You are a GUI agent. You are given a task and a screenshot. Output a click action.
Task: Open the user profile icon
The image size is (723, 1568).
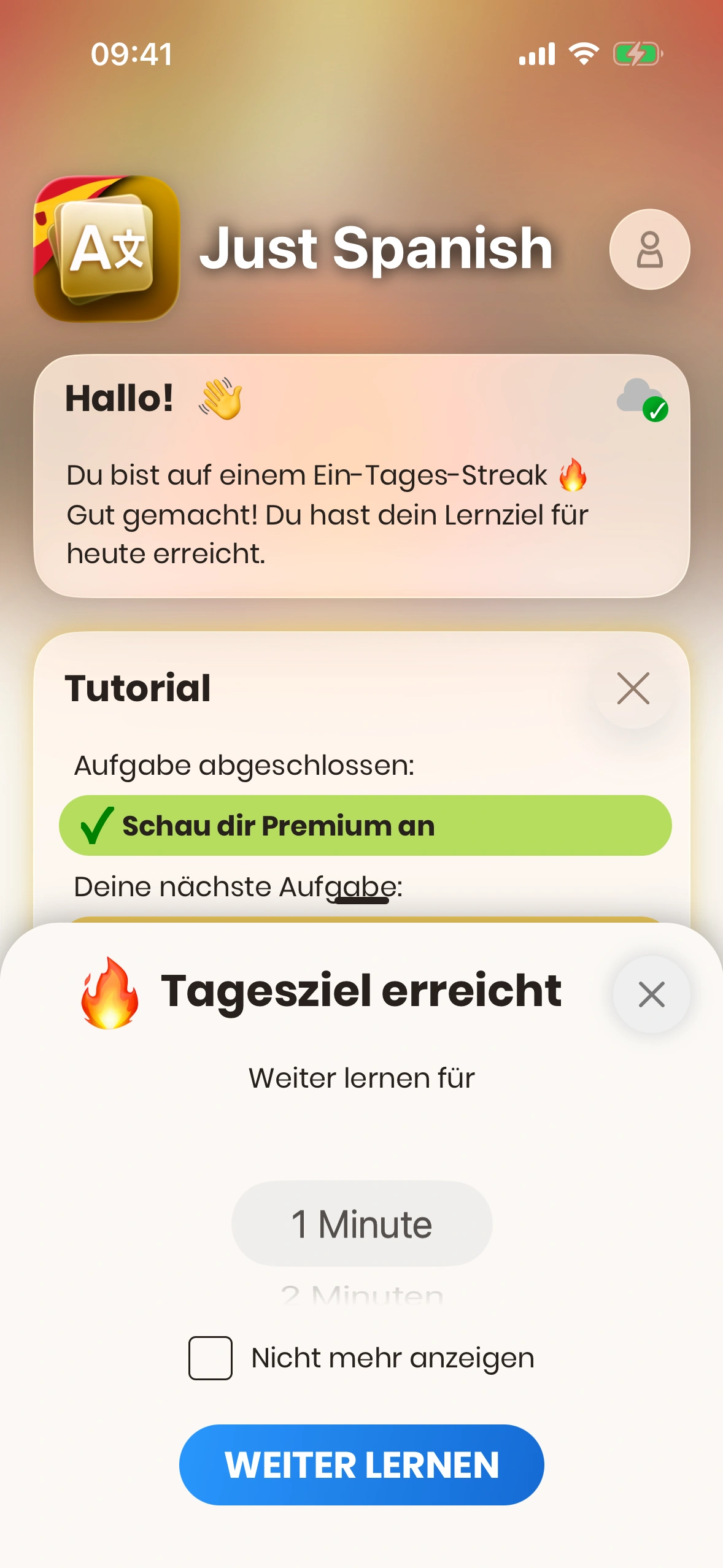coord(649,249)
